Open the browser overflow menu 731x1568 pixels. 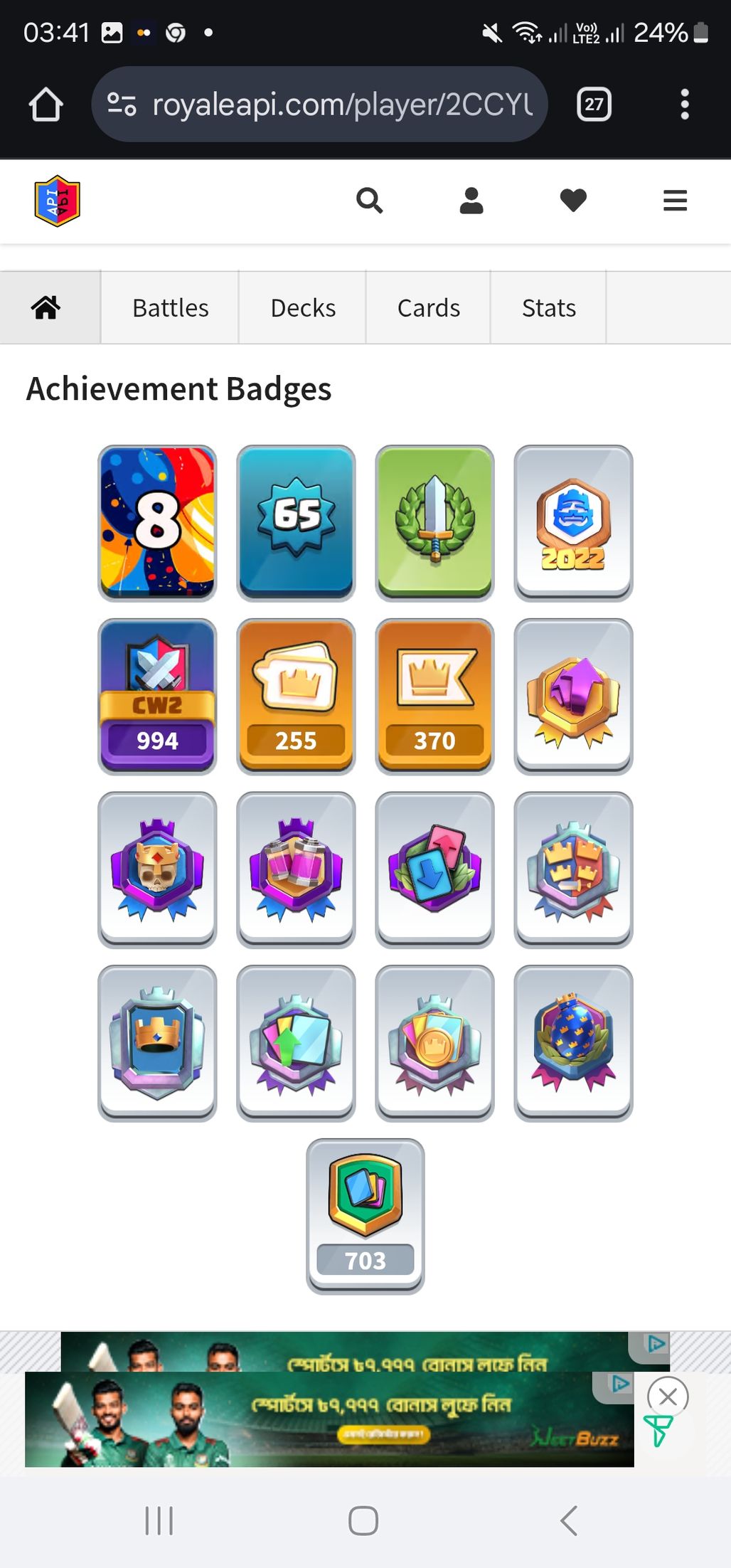point(684,105)
